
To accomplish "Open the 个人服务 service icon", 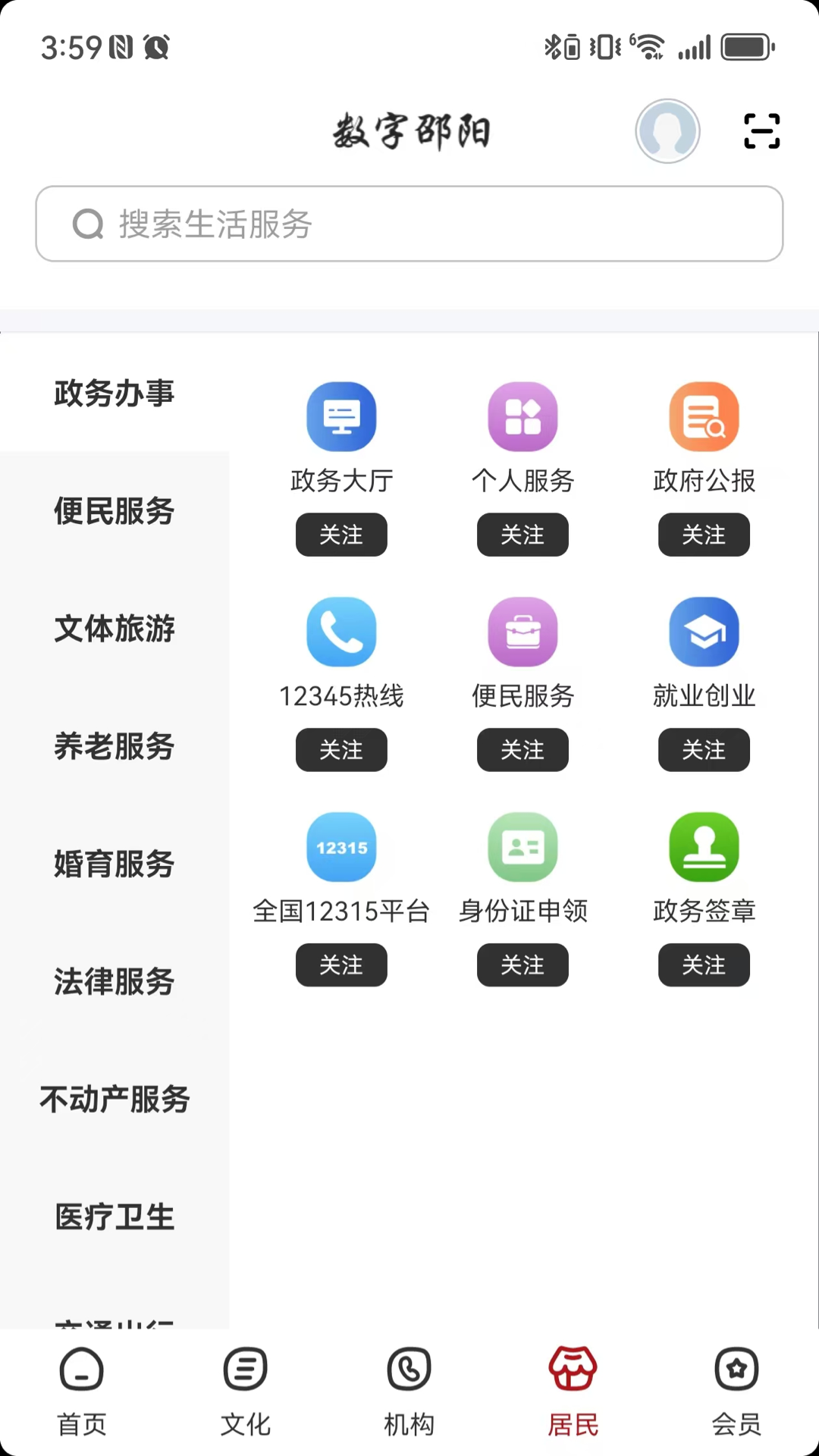I will click(522, 416).
